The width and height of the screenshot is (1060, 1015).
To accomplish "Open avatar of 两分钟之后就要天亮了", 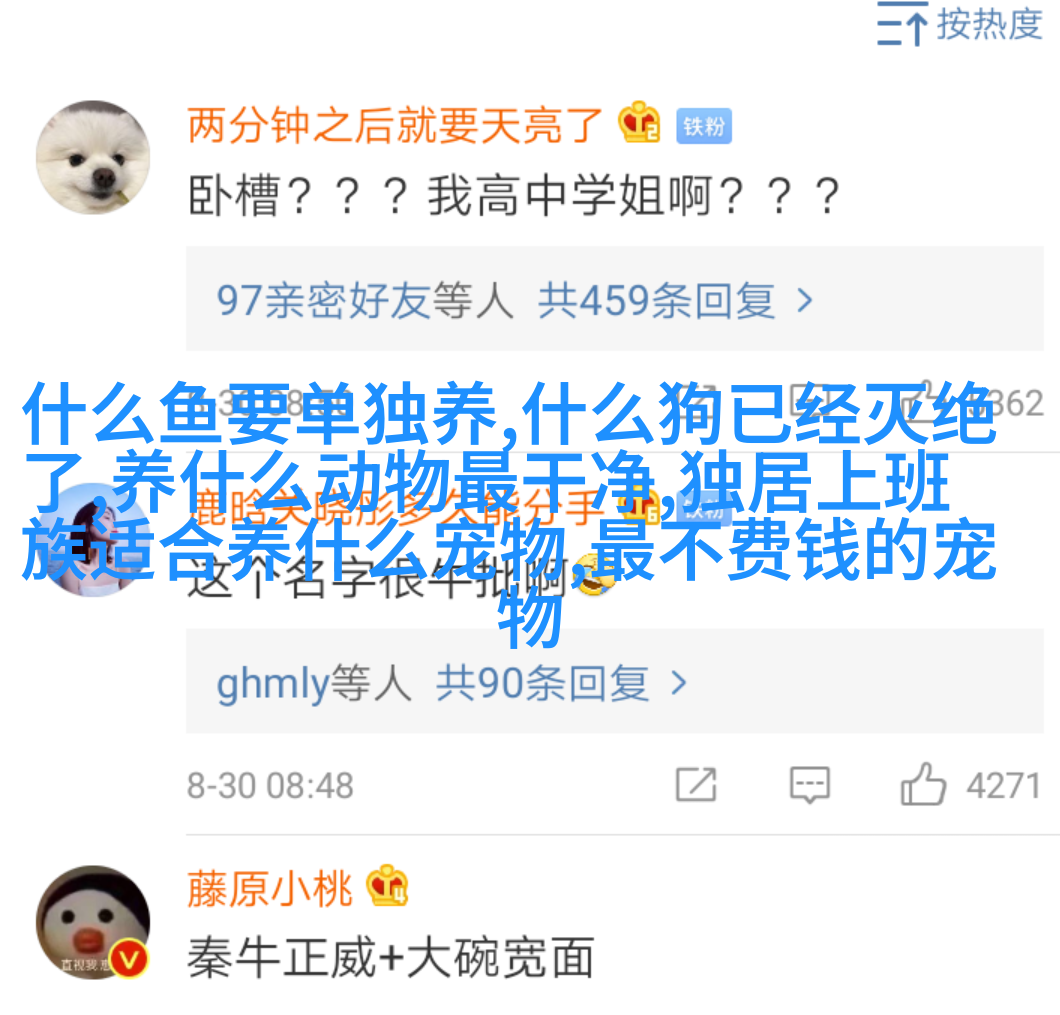I will coord(93,158).
